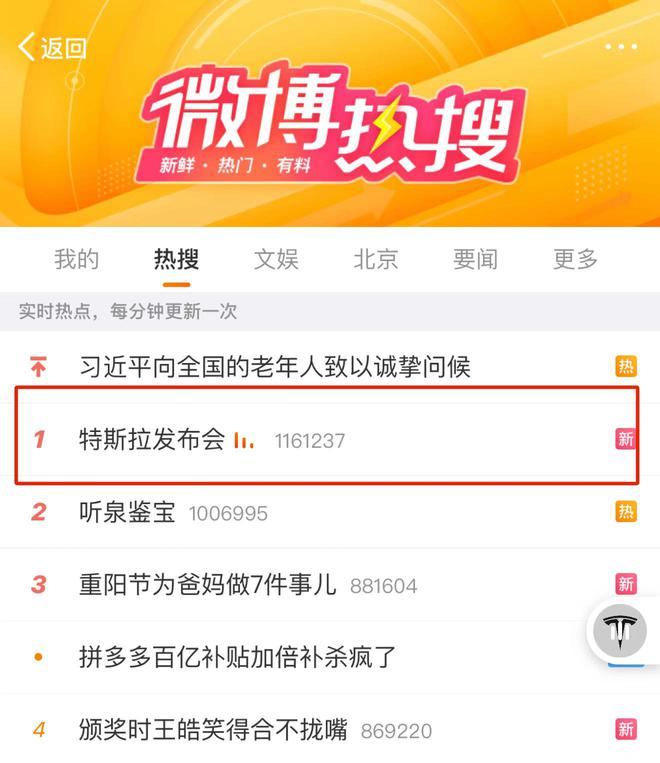
Task: Switch to the 文娱 tab
Action: tap(276, 260)
